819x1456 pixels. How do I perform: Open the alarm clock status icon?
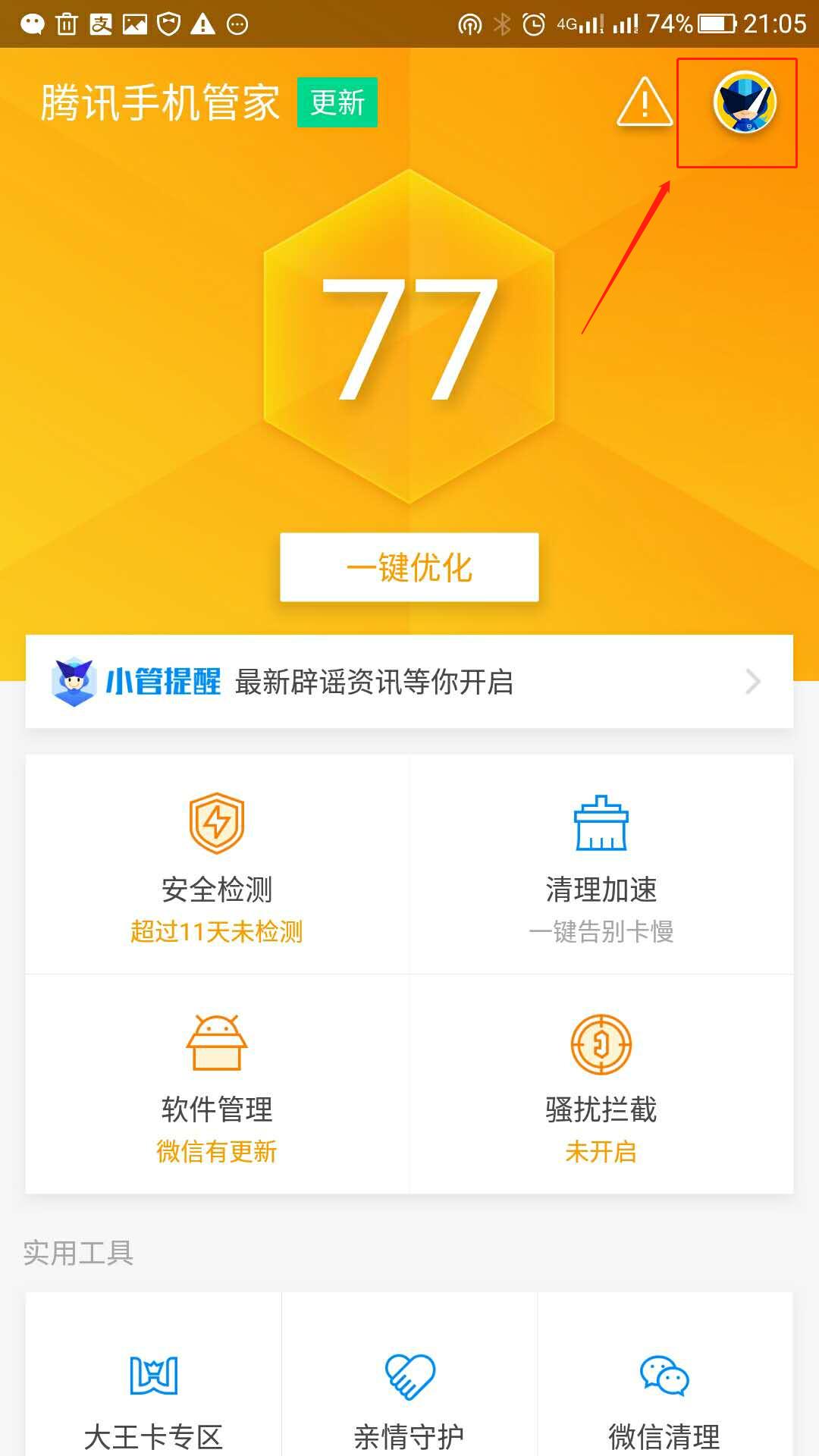tap(535, 23)
